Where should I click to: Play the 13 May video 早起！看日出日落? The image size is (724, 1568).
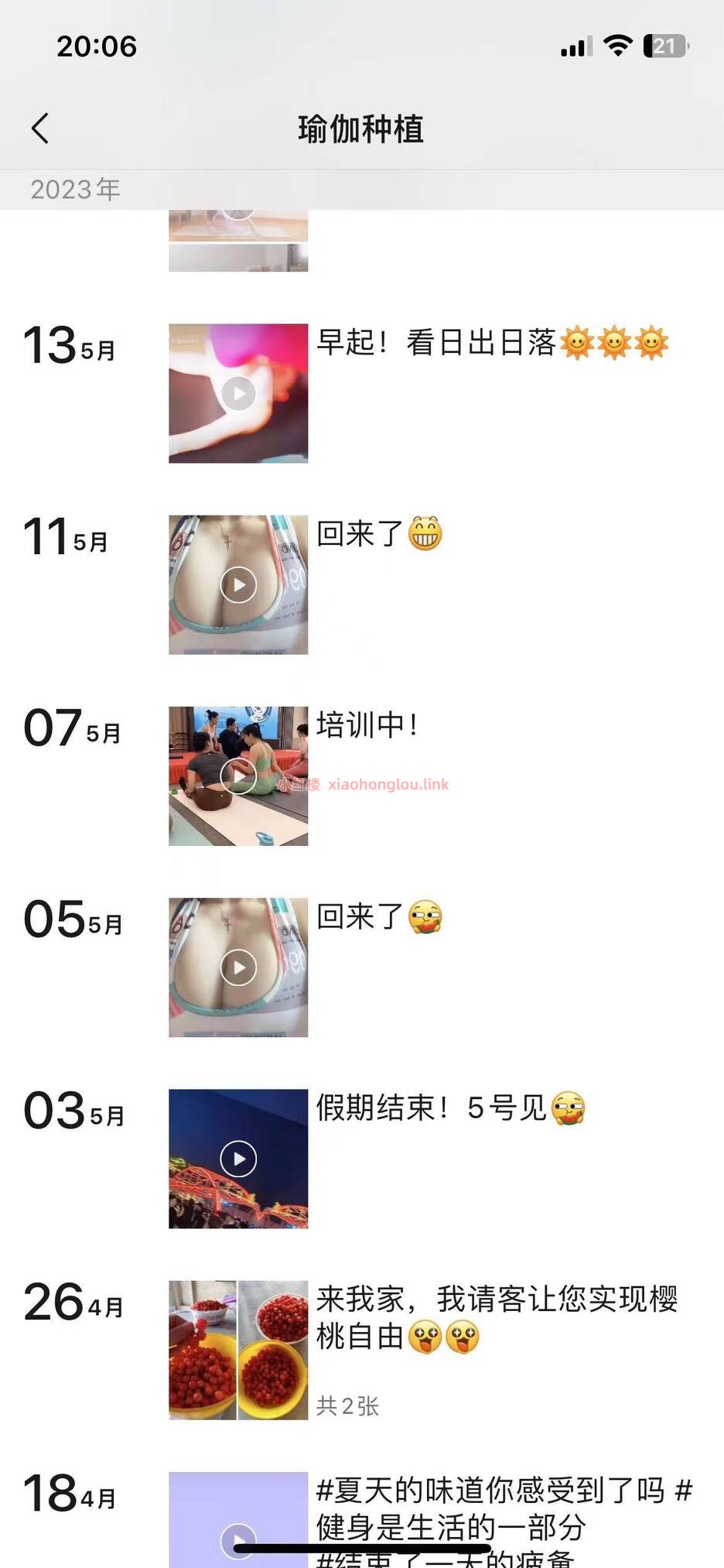point(238,394)
